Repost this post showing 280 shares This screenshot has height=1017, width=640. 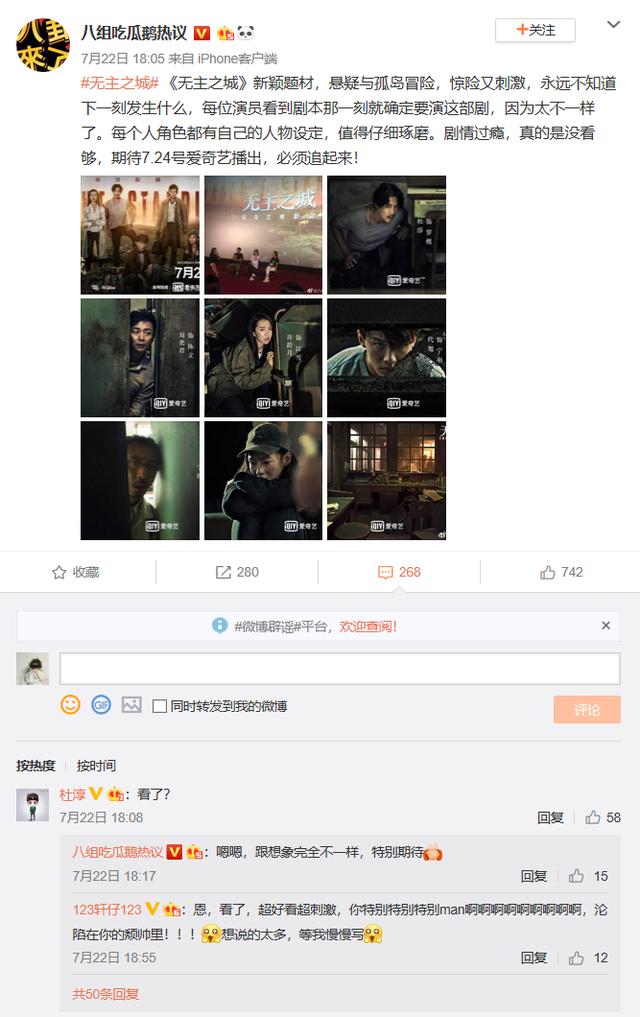tap(237, 572)
